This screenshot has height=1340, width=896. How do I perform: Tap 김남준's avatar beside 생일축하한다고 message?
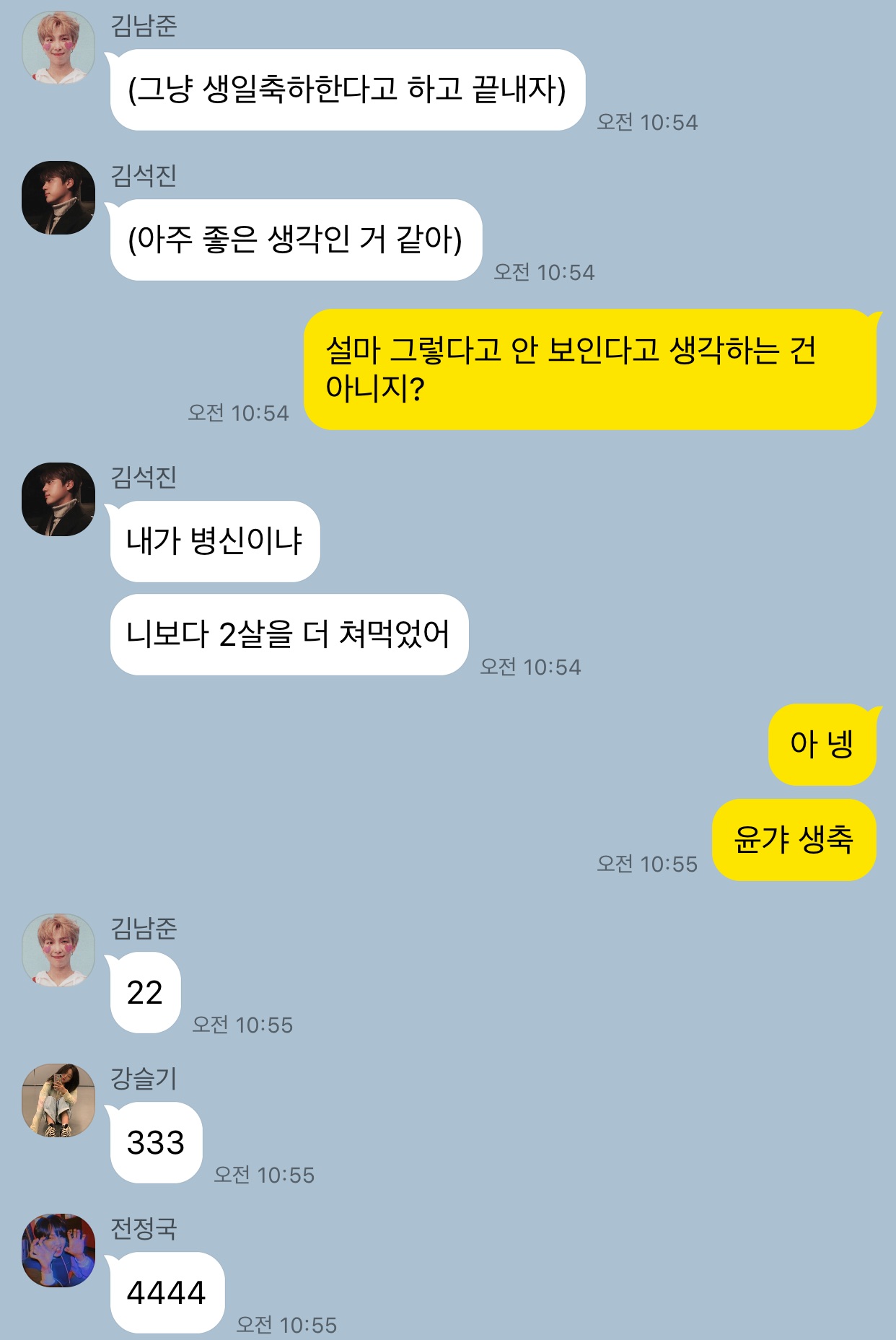click(x=58, y=48)
